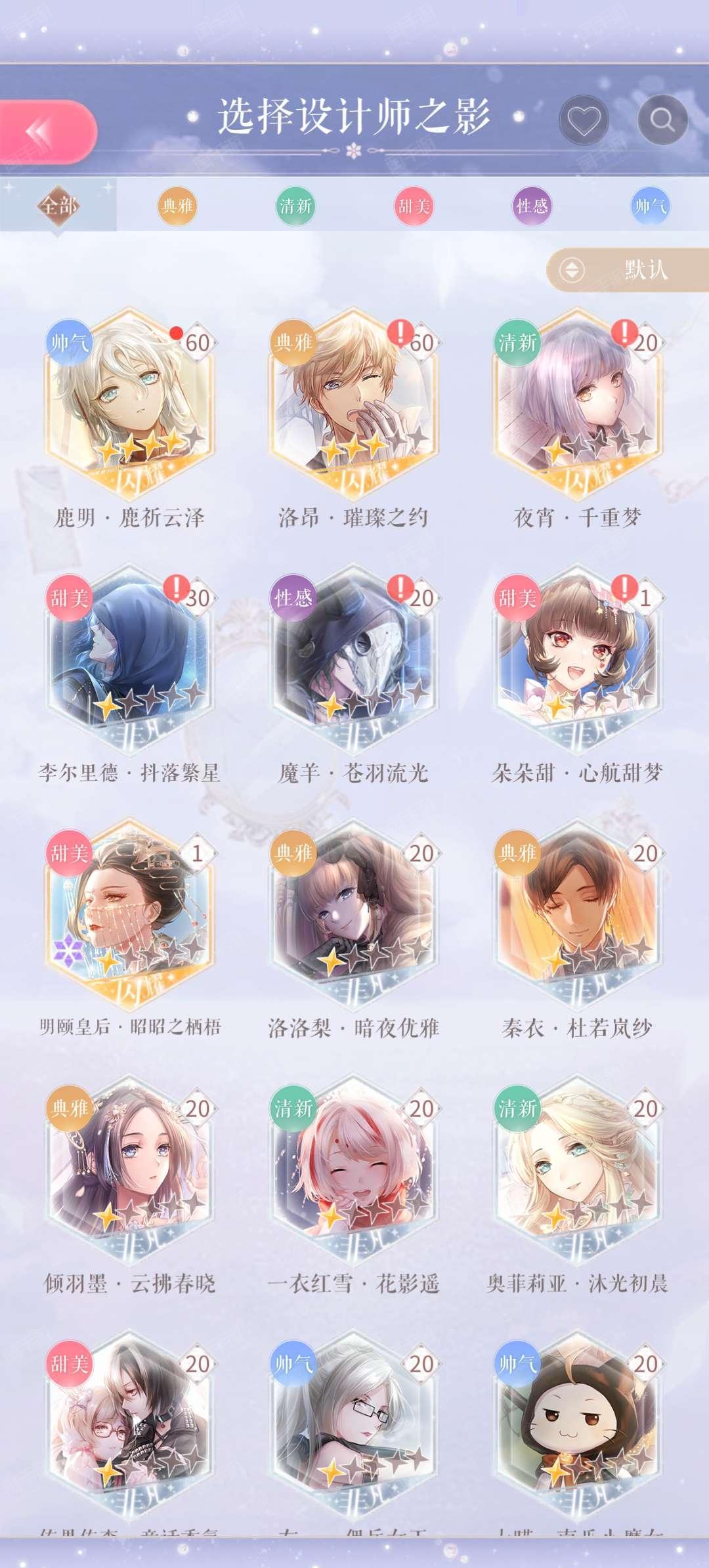The width and height of the screenshot is (709, 1568).
Task: Switch to the 典雅 tab
Action: 177,206
